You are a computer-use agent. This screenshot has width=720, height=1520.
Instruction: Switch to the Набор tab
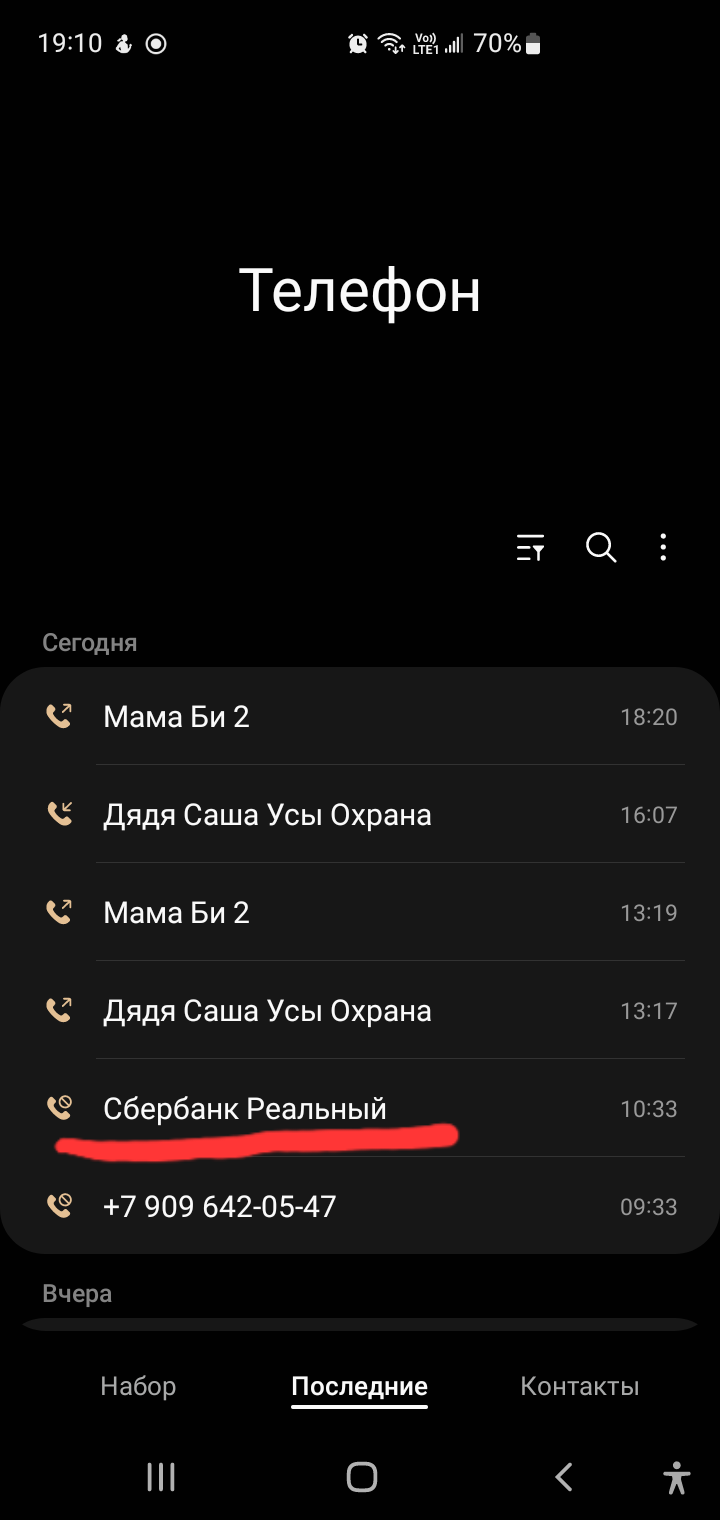tap(138, 1386)
